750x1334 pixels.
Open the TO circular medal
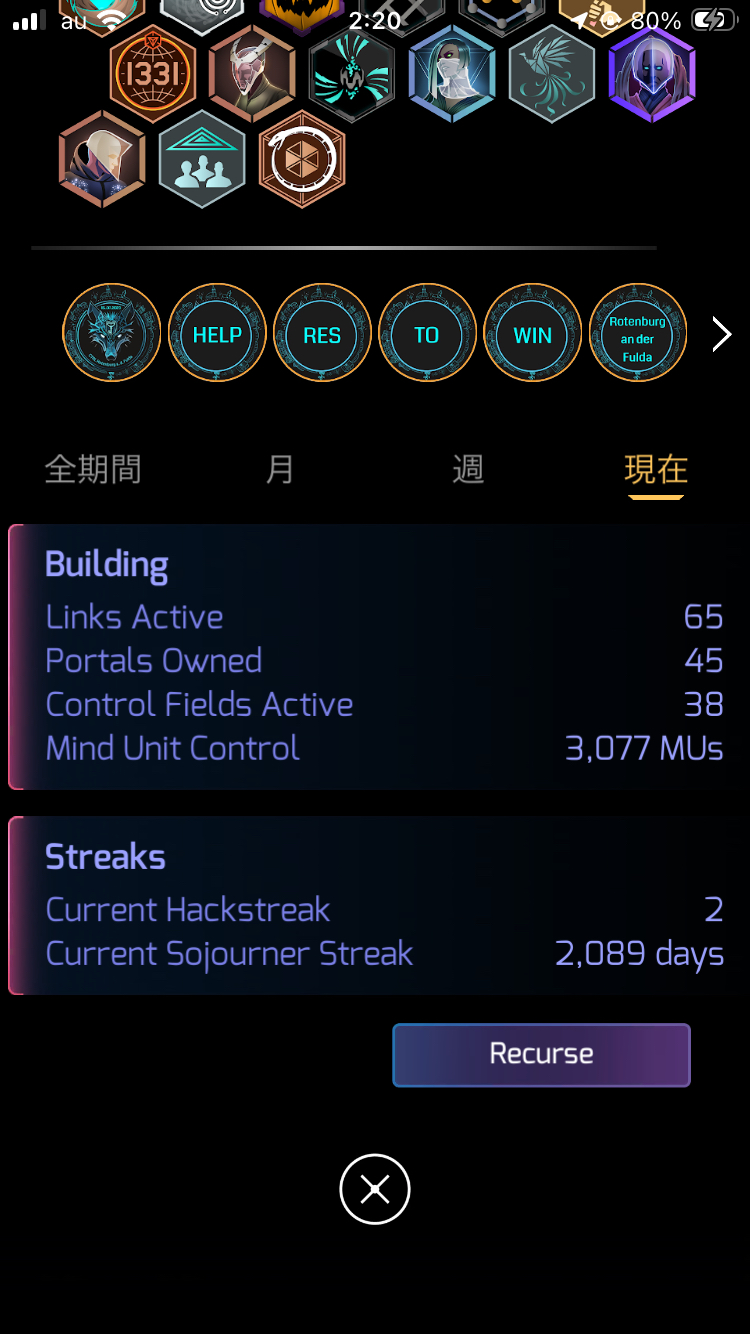(427, 334)
